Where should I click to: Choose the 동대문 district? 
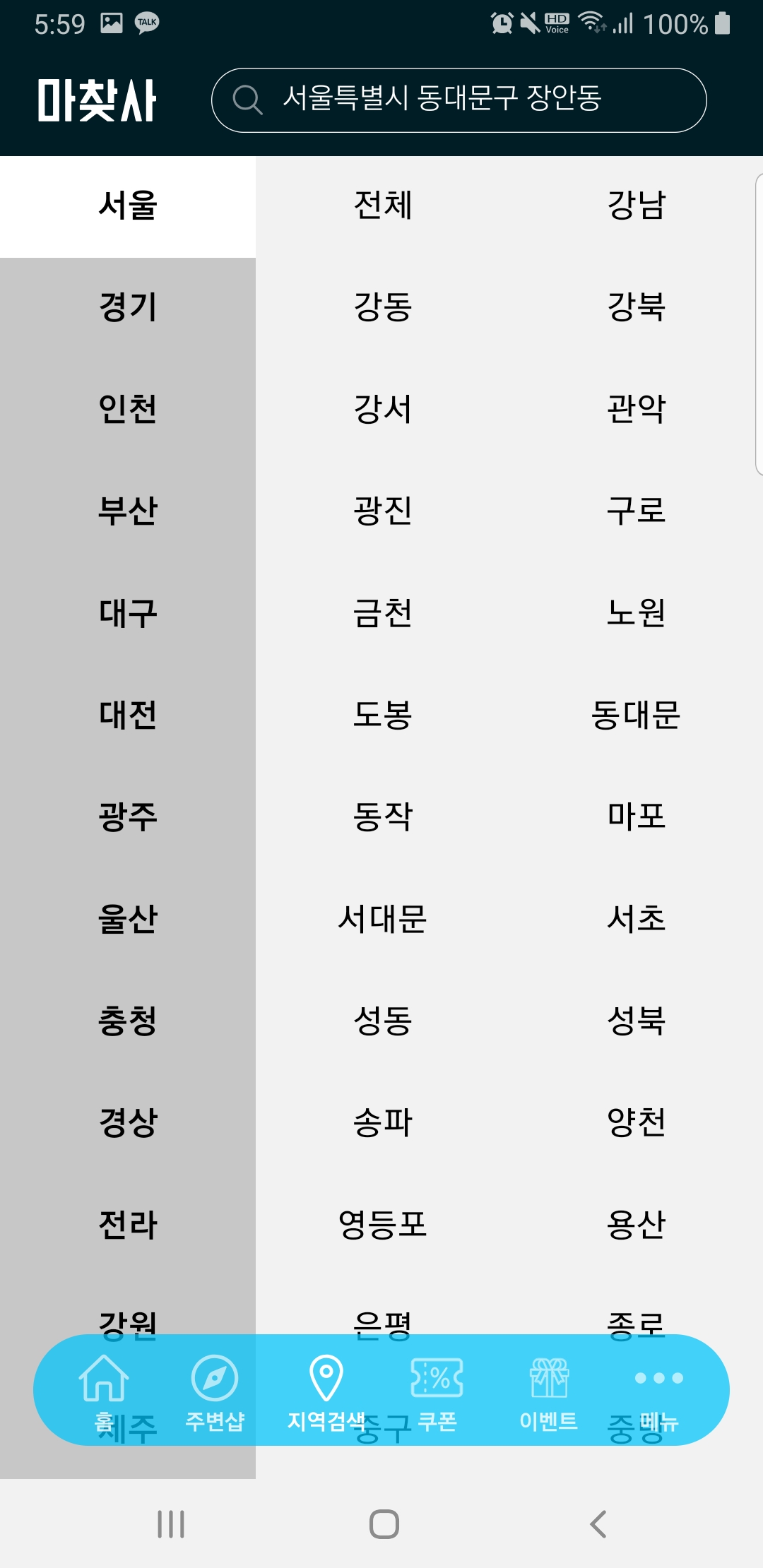[x=637, y=715]
